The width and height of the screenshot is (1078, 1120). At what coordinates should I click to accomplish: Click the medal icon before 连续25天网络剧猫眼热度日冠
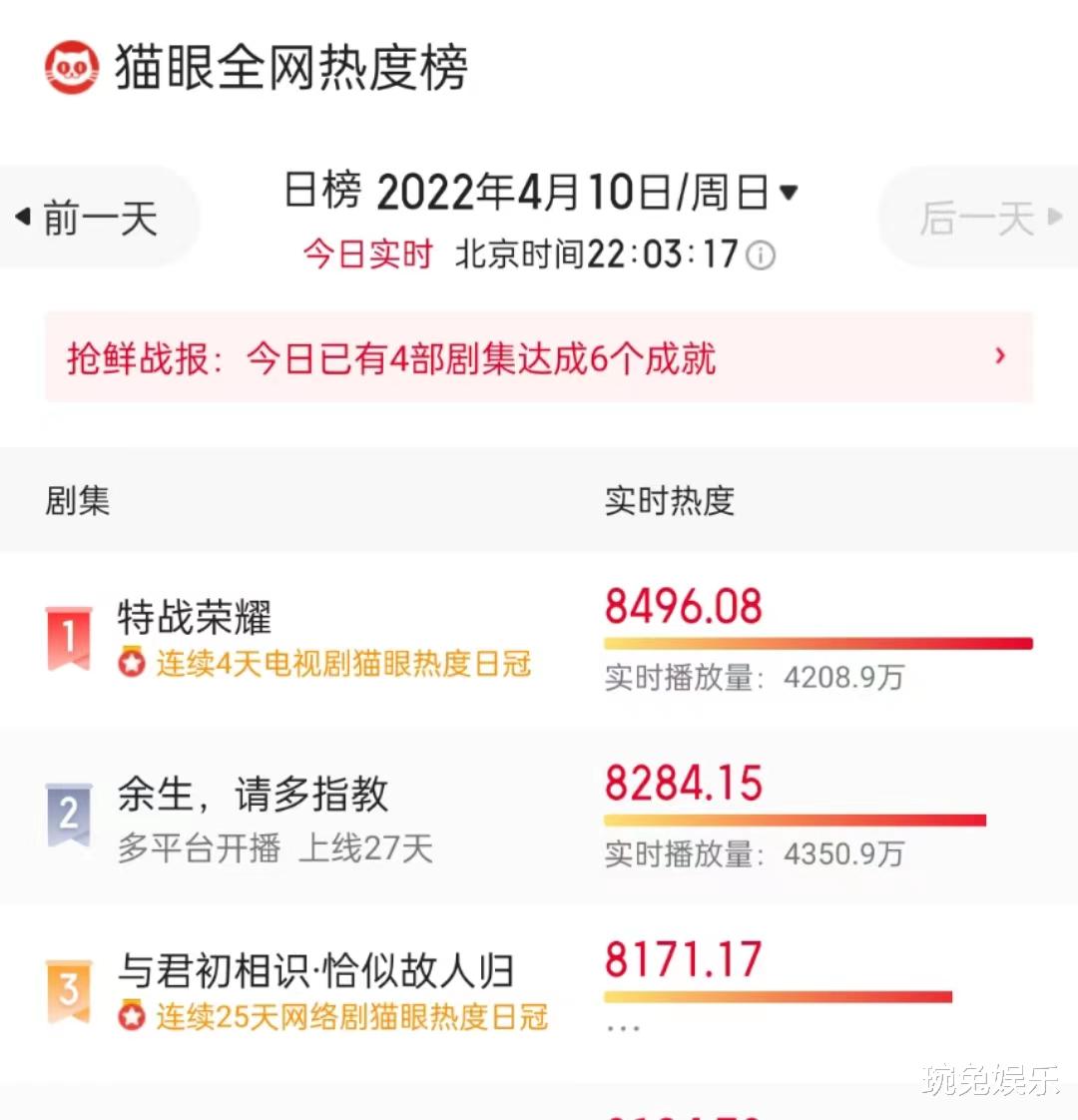tap(131, 1017)
